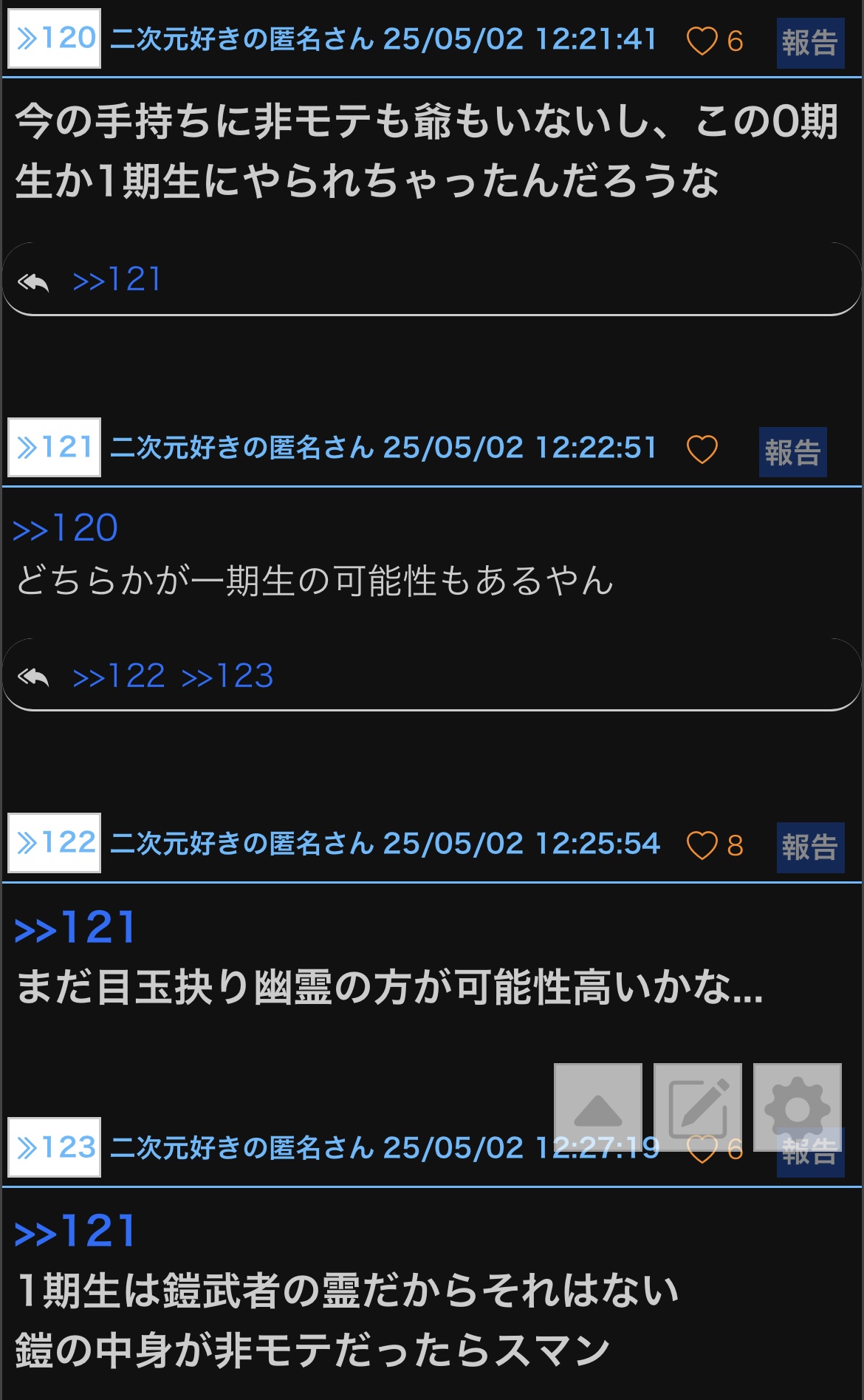The width and height of the screenshot is (864, 1400).
Task: Open settings with the gear button
Action: (x=798, y=1107)
